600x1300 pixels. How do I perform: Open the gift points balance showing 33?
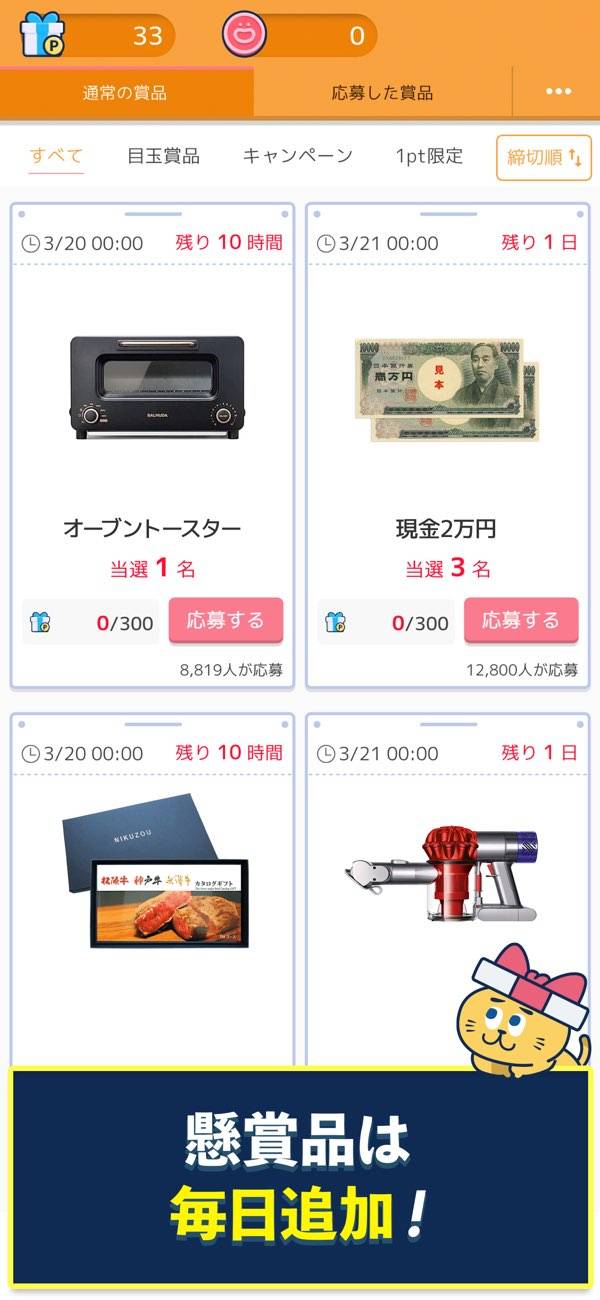98,36
